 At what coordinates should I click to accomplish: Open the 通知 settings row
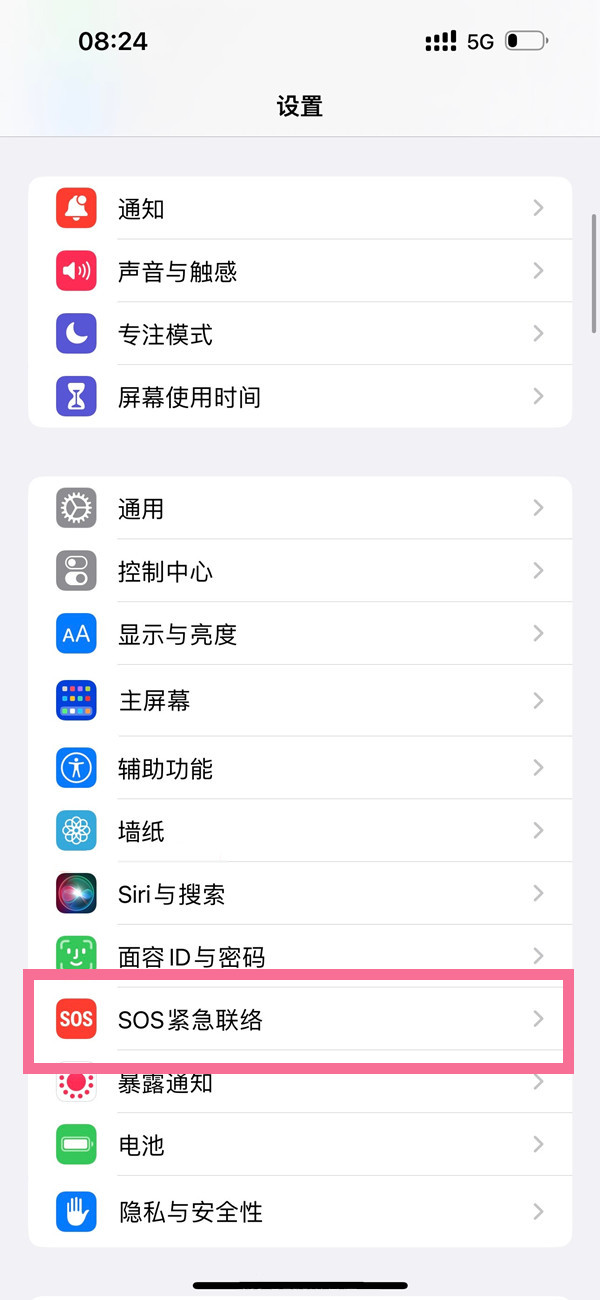tap(300, 209)
